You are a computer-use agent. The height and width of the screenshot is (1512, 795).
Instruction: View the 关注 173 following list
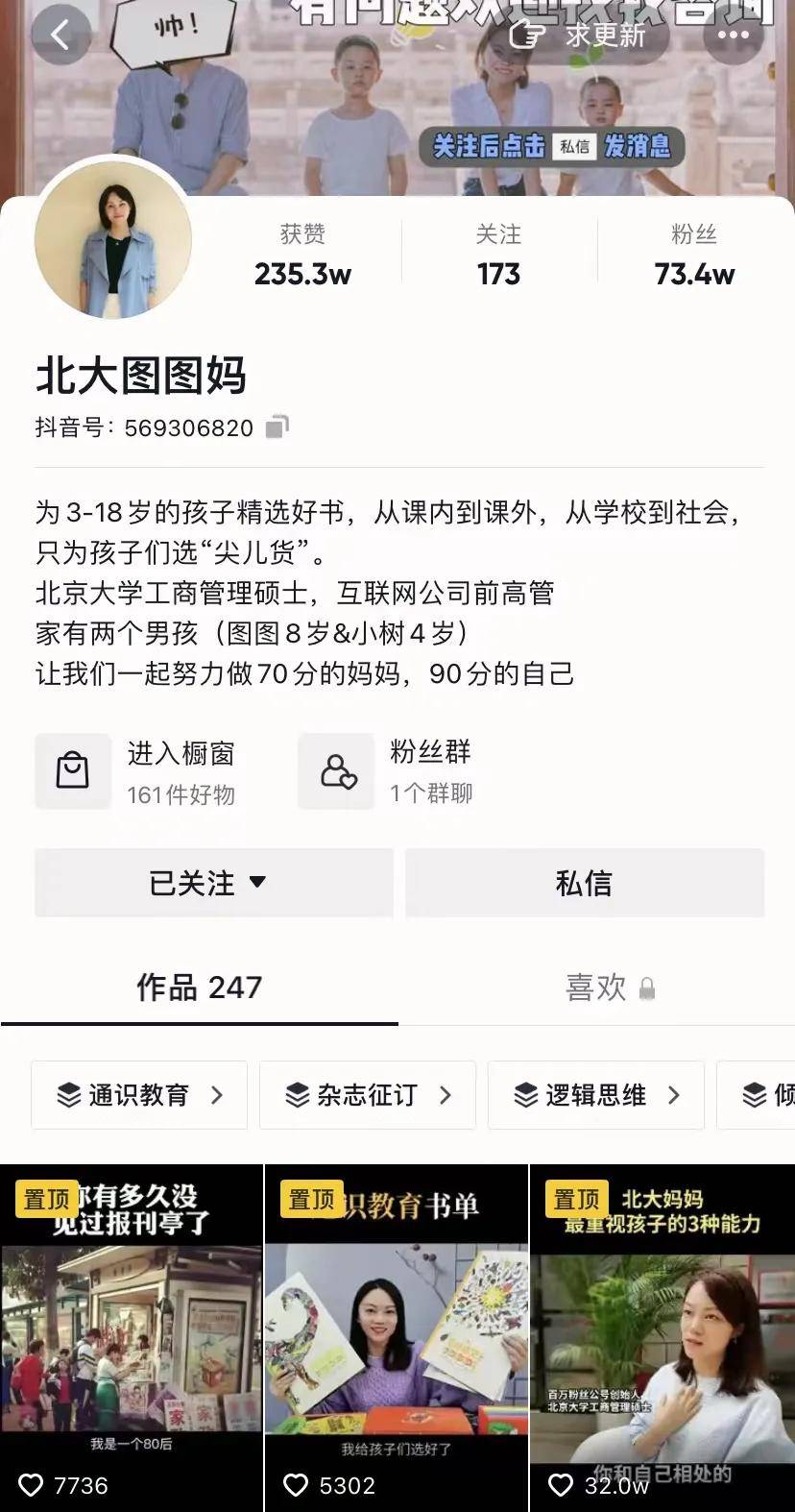[498, 256]
